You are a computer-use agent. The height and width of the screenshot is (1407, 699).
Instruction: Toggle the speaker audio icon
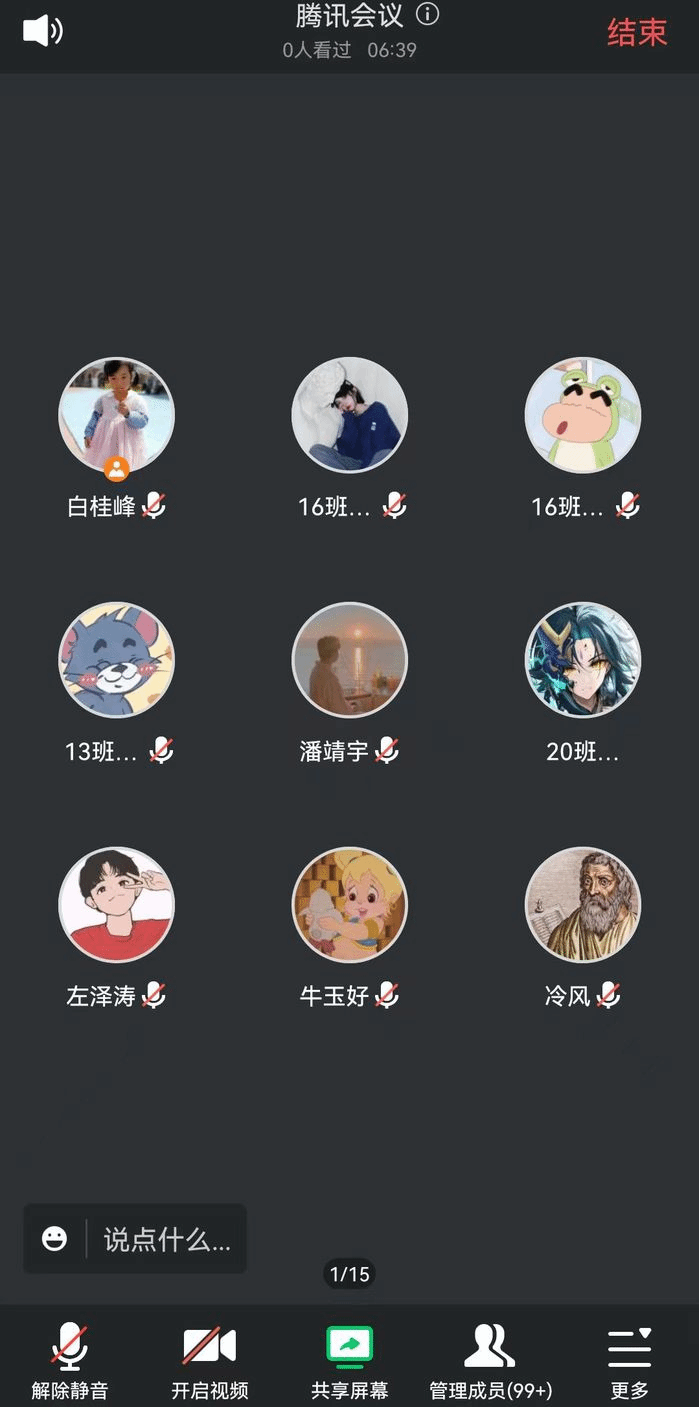42,31
